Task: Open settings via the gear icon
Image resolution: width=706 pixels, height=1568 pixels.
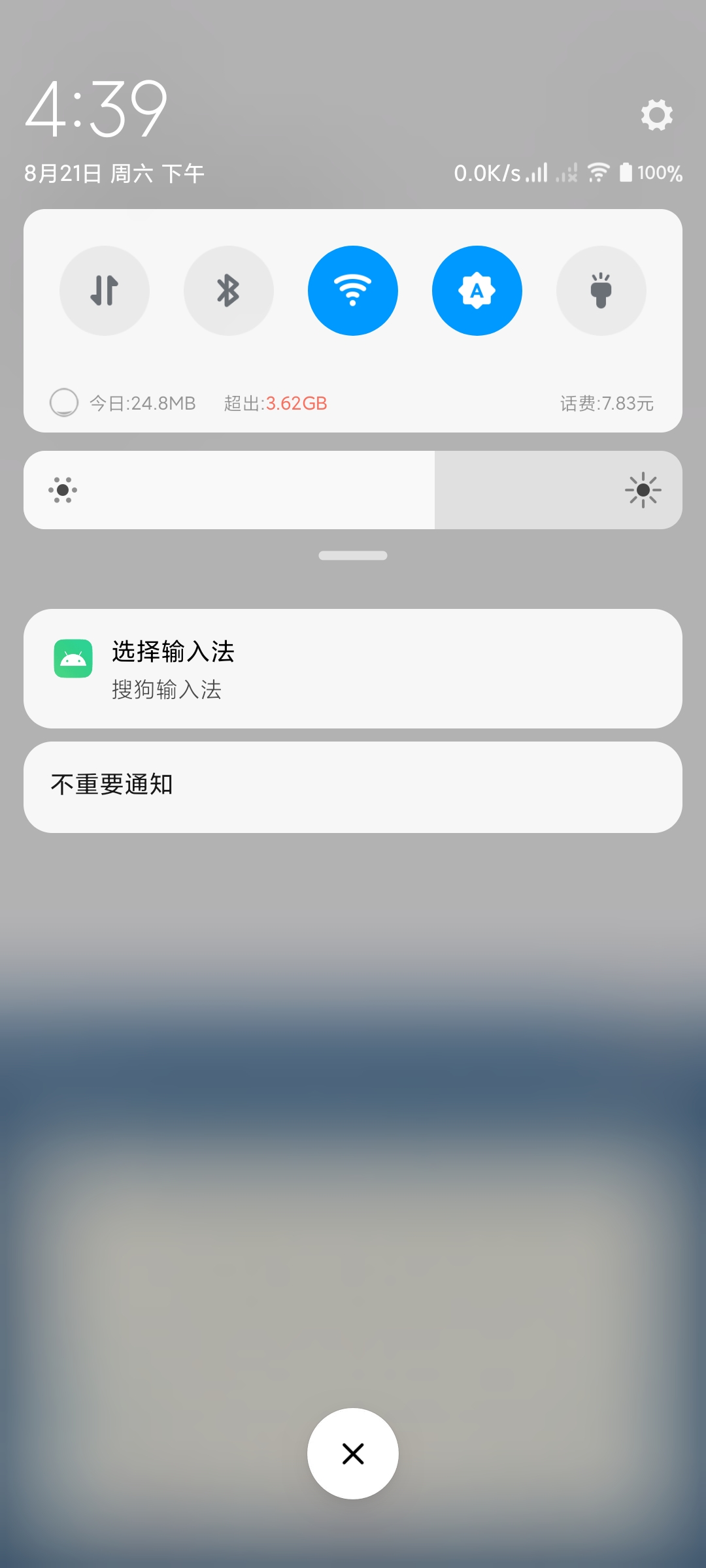Action: click(656, 115)
